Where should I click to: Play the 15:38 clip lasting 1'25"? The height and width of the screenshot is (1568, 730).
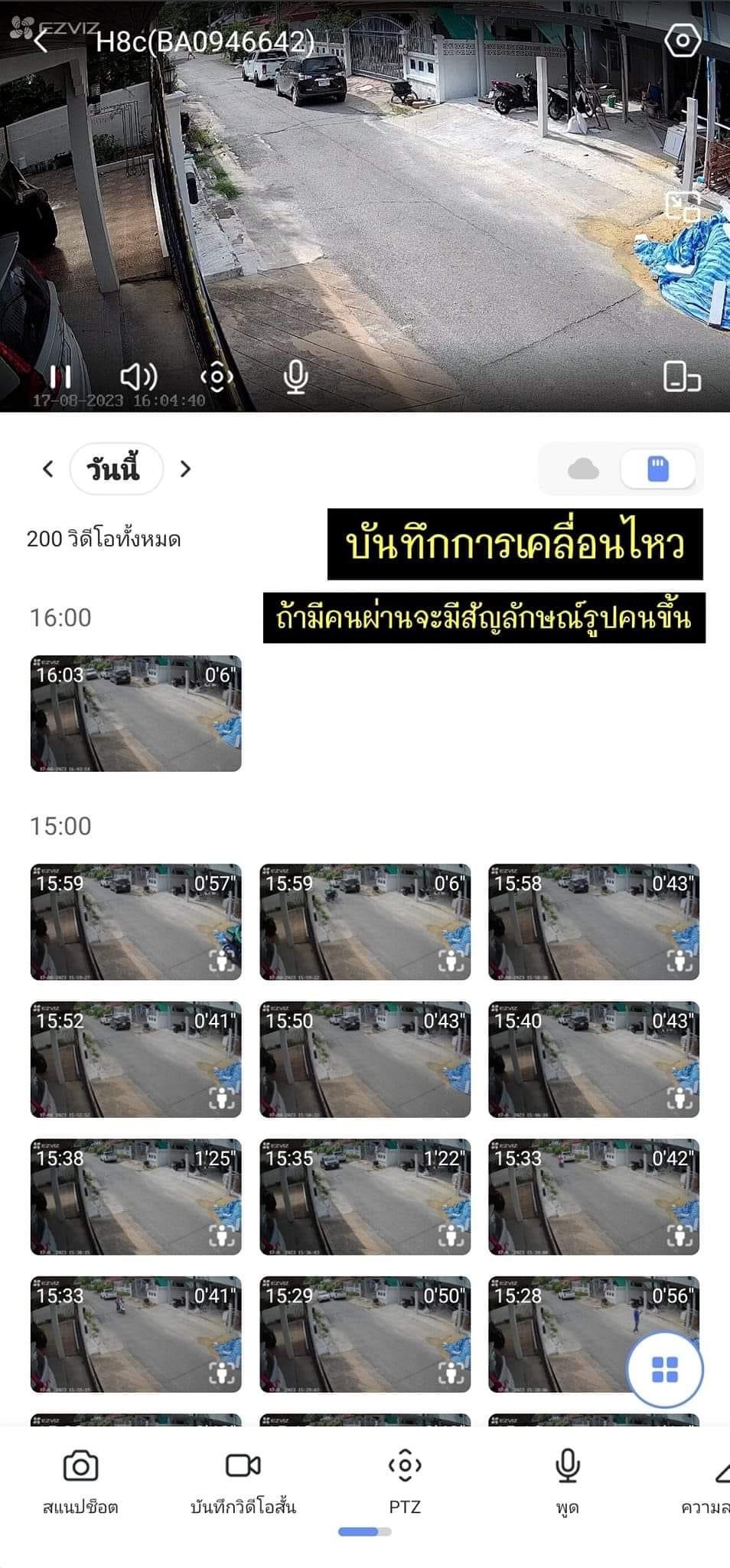tap(135, 1197)
